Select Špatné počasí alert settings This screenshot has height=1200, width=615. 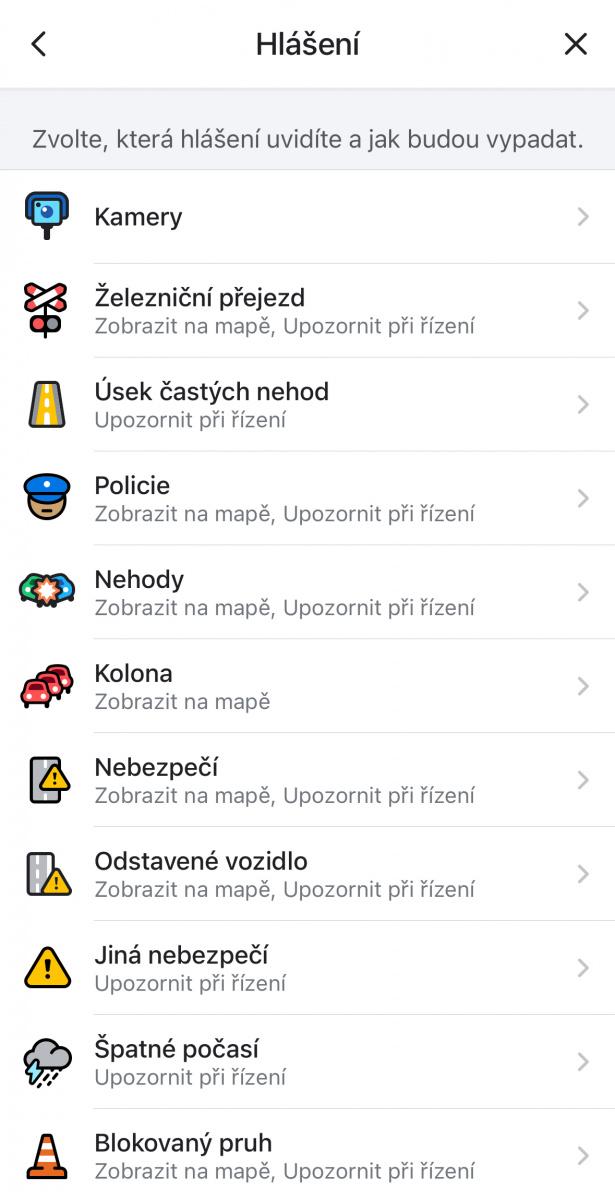coord(307,1063)
